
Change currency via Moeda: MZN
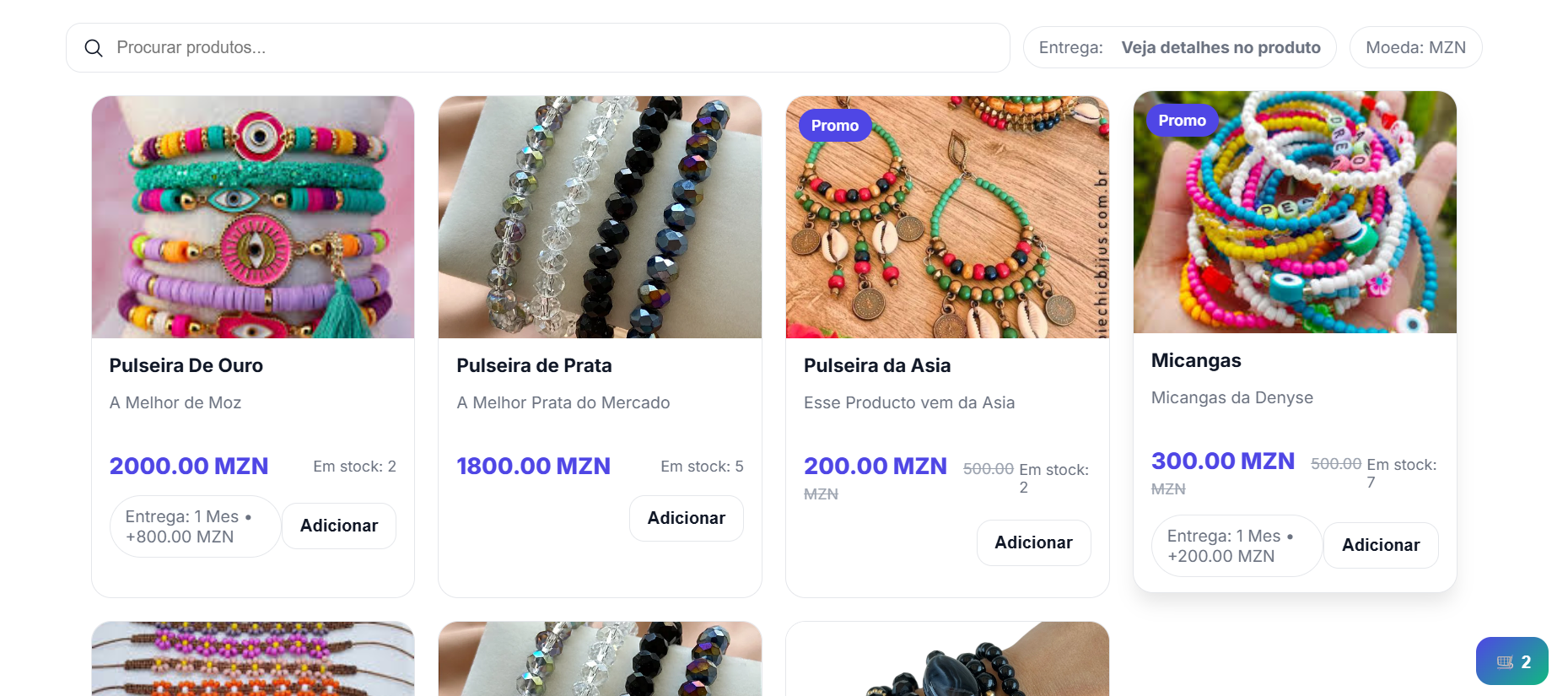[1414, 48]
